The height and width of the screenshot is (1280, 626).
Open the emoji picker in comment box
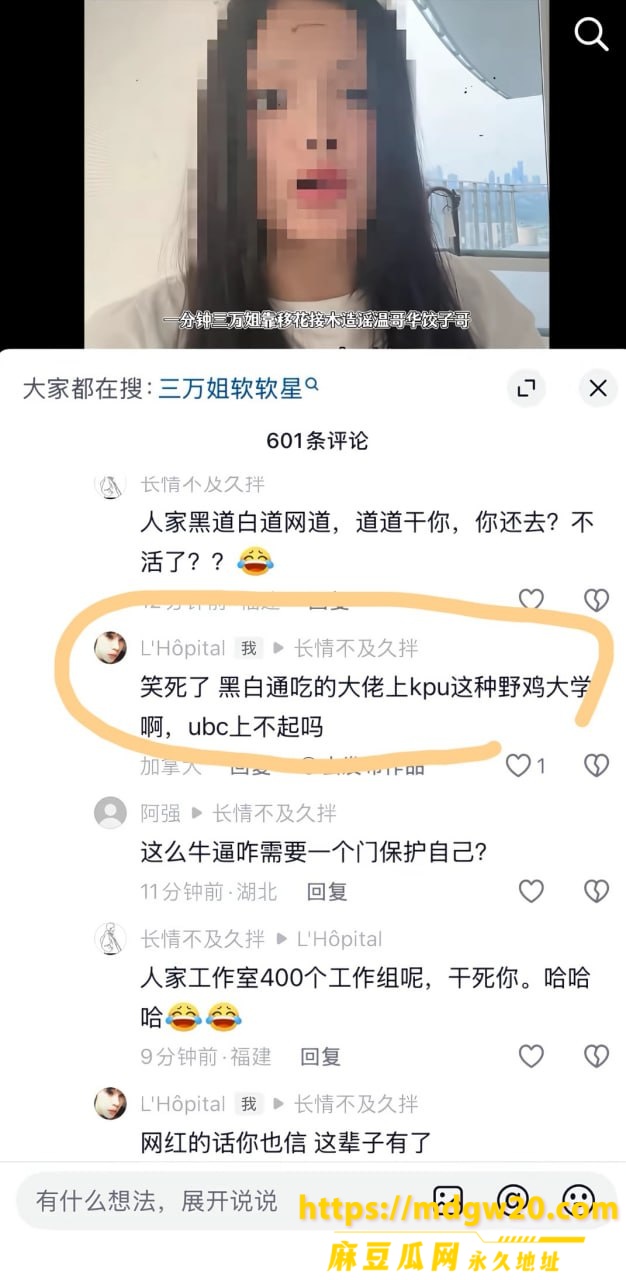tap(578, 1200)
